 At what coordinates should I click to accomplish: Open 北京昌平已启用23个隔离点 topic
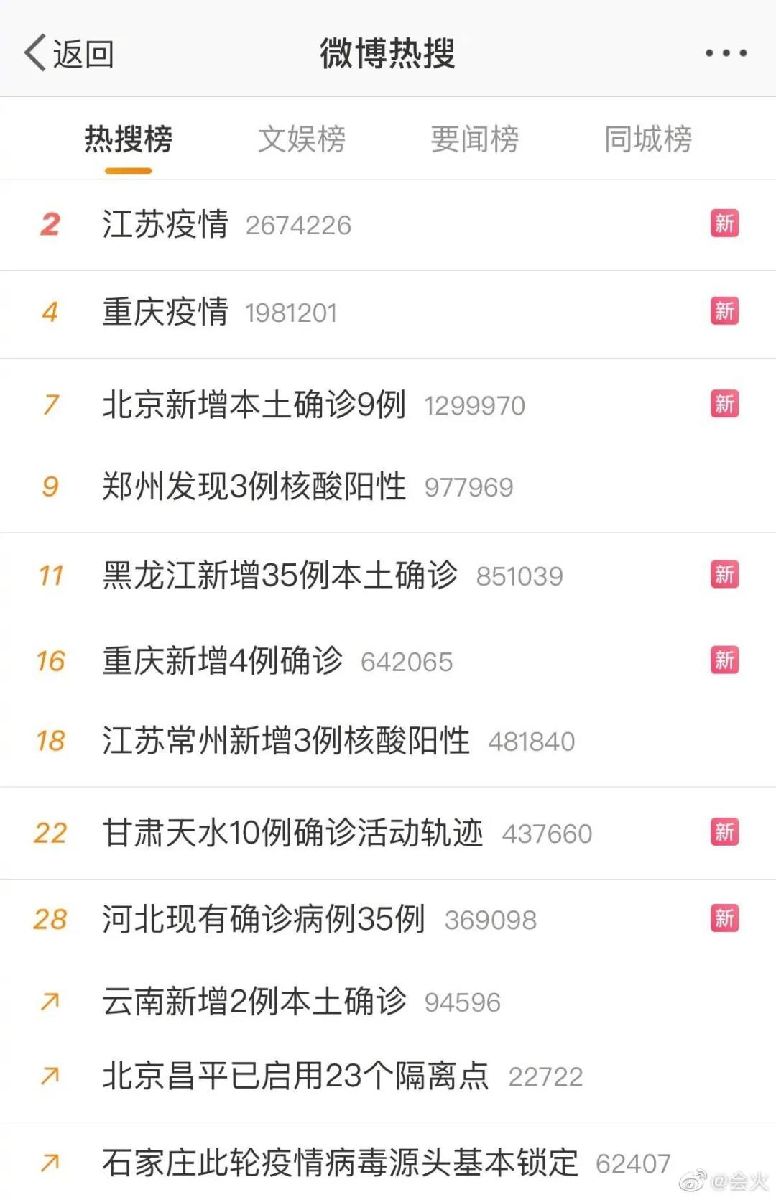coord(295,1076)
